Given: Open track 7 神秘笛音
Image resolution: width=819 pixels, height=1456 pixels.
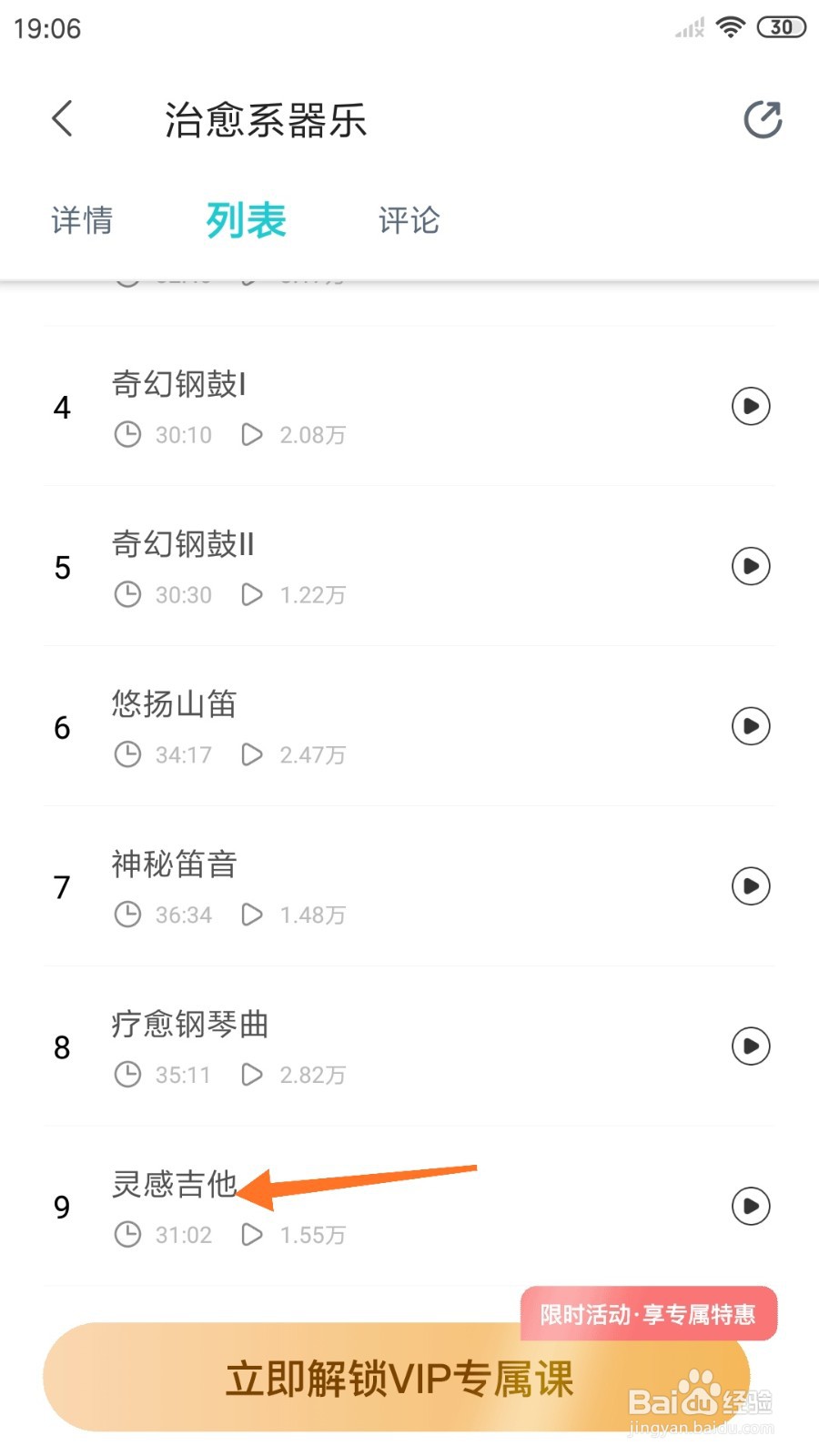Looking at the screenshot, I should pos(409,887).
